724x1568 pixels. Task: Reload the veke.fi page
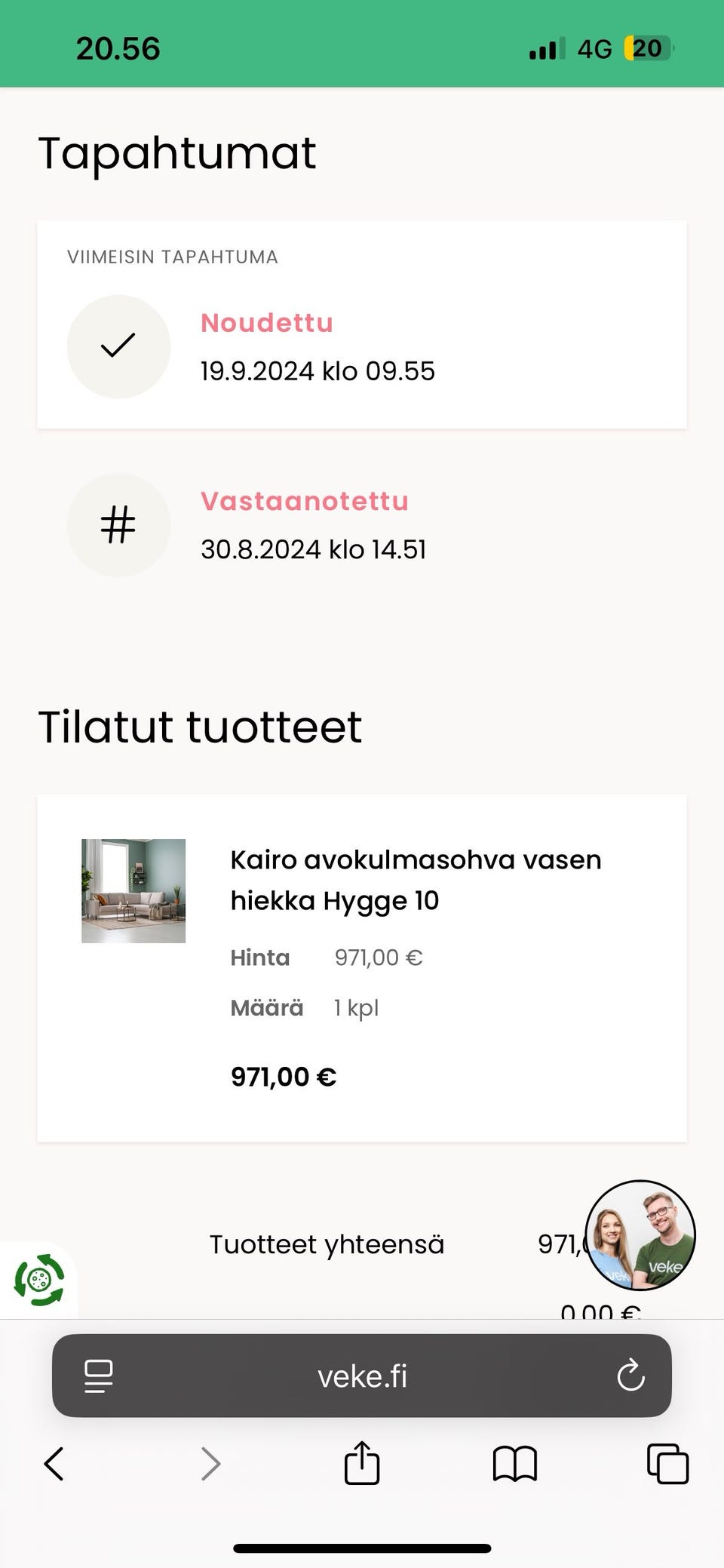tap(630, 1376)
